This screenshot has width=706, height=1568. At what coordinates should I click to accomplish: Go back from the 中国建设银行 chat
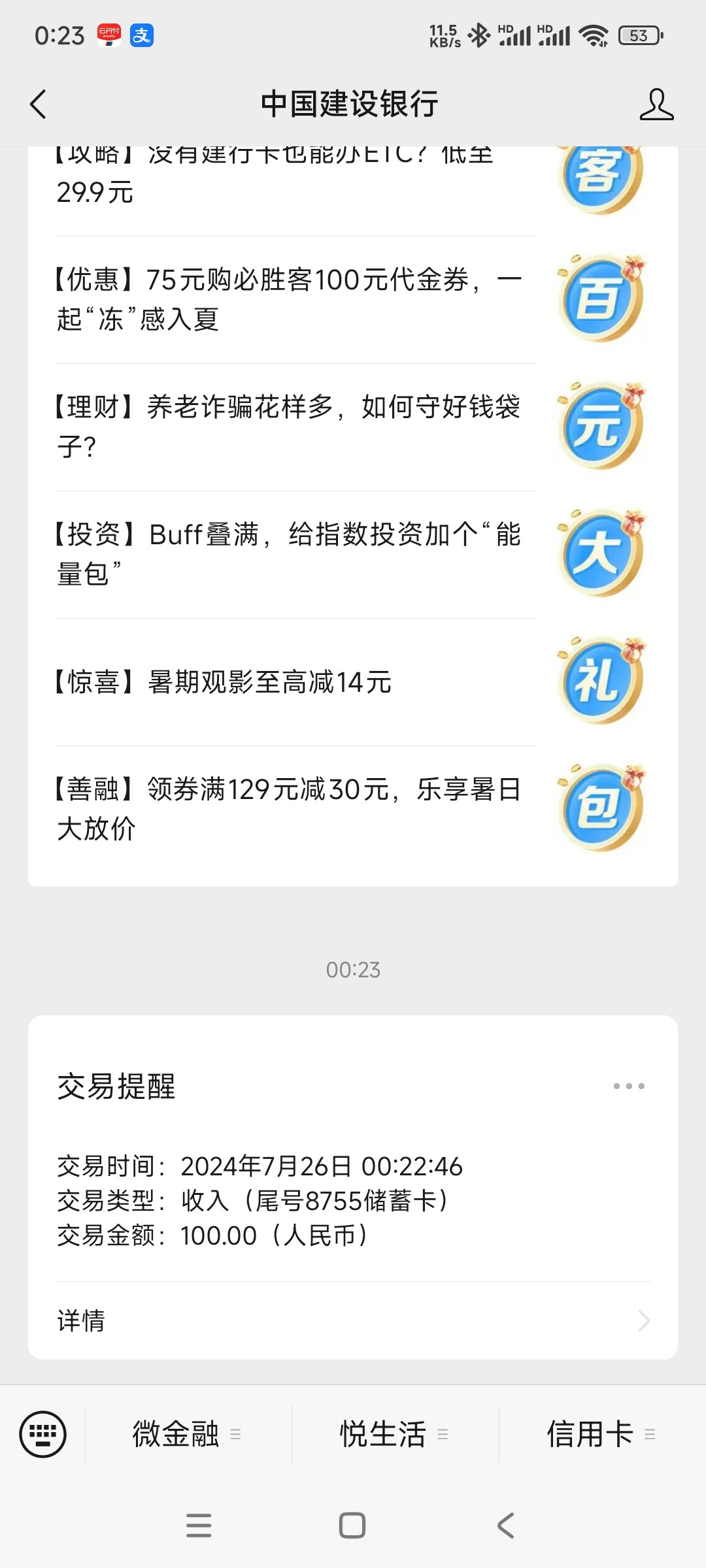(x=39, y=105)
